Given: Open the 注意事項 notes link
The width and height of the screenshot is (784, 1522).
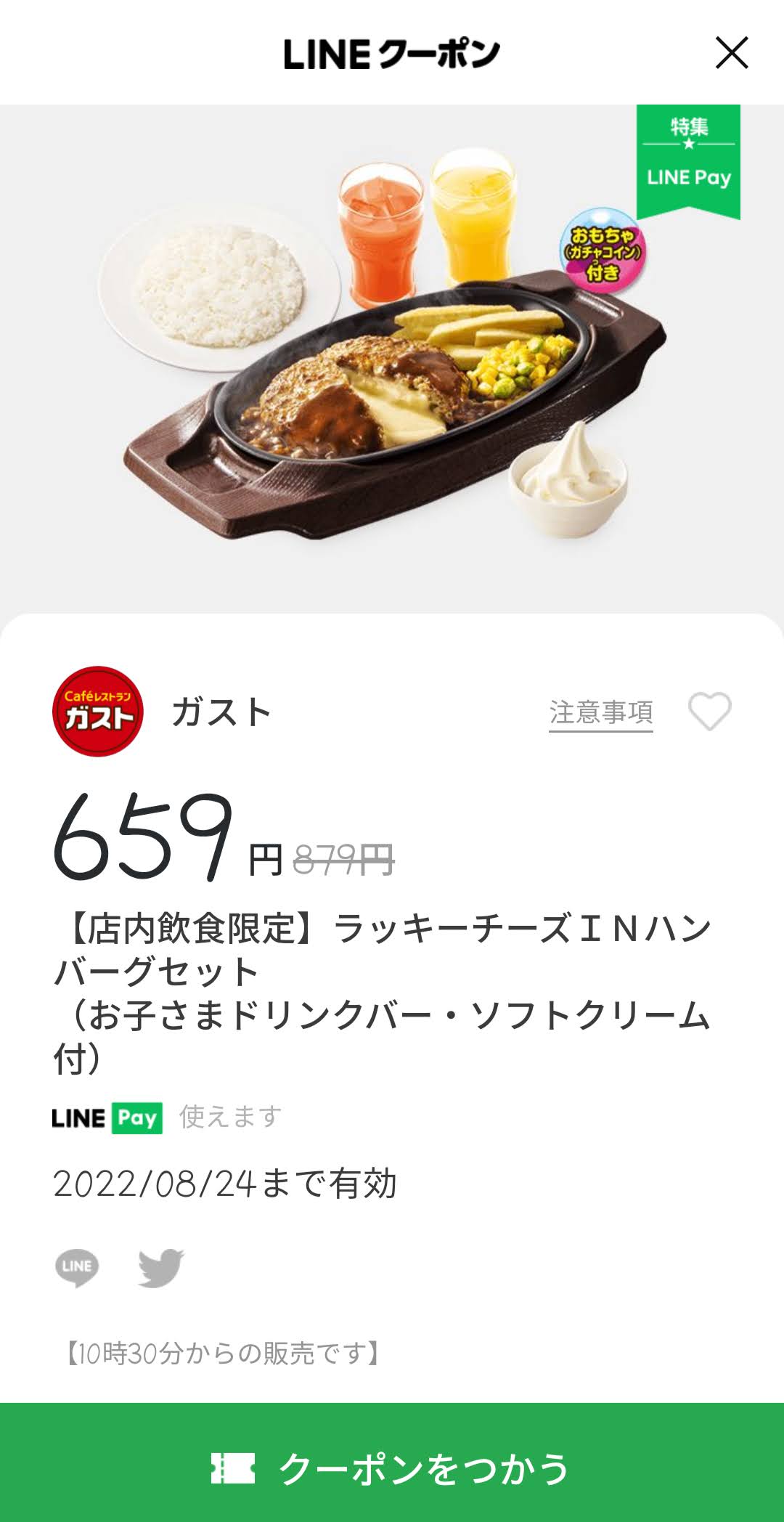Looking at the screenshot, I should click(x=600, y=712).
